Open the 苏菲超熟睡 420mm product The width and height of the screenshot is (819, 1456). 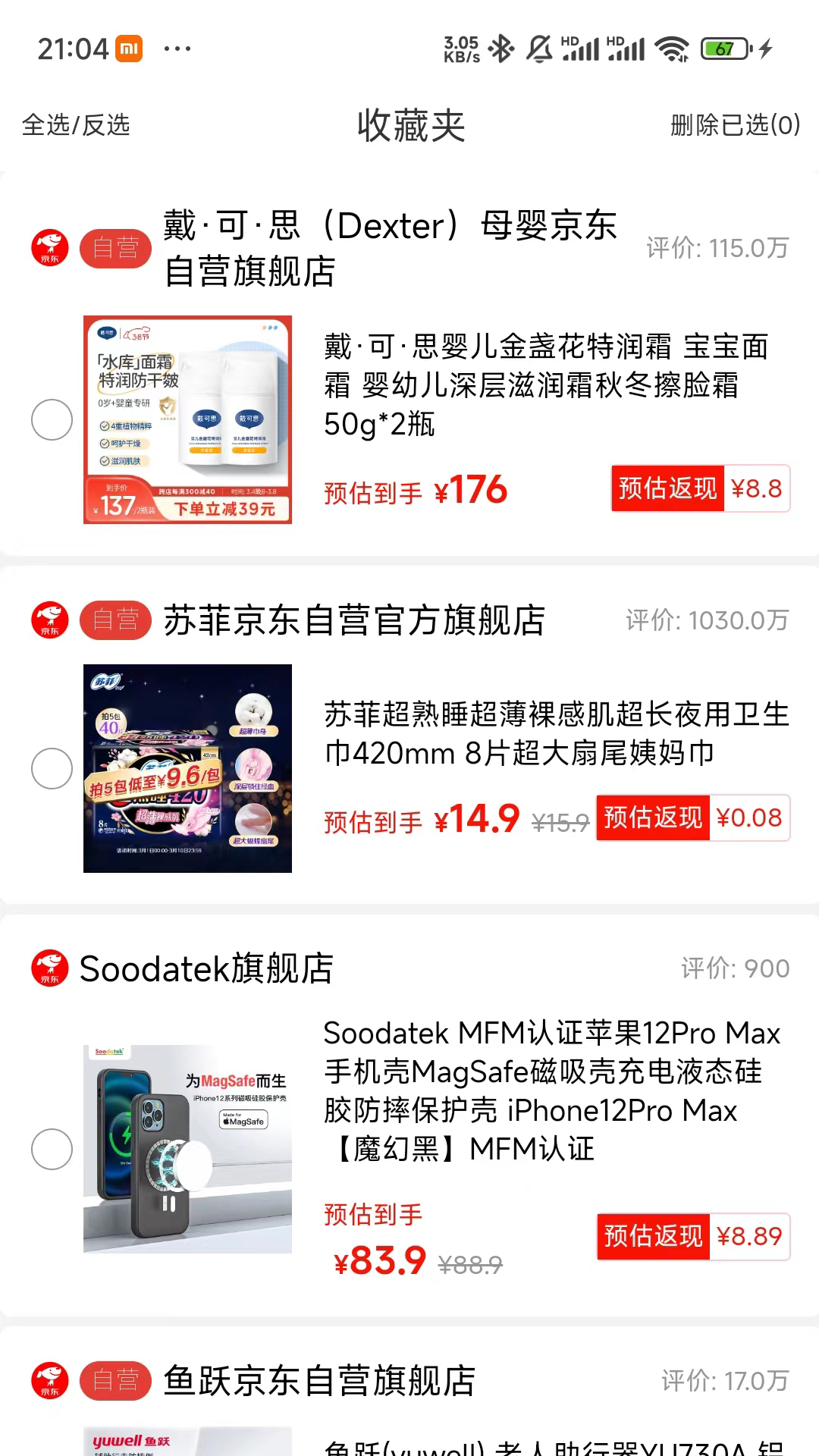coord(557,733)
